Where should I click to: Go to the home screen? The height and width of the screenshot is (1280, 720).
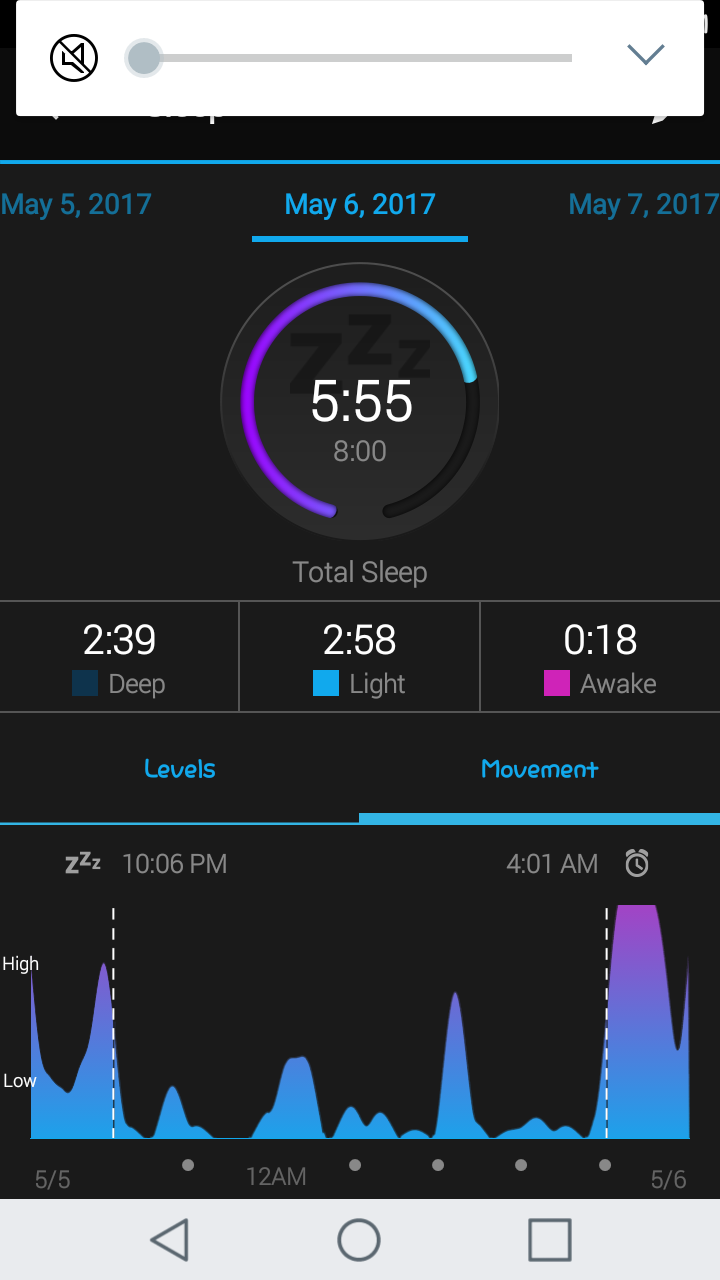[359, 1240]
